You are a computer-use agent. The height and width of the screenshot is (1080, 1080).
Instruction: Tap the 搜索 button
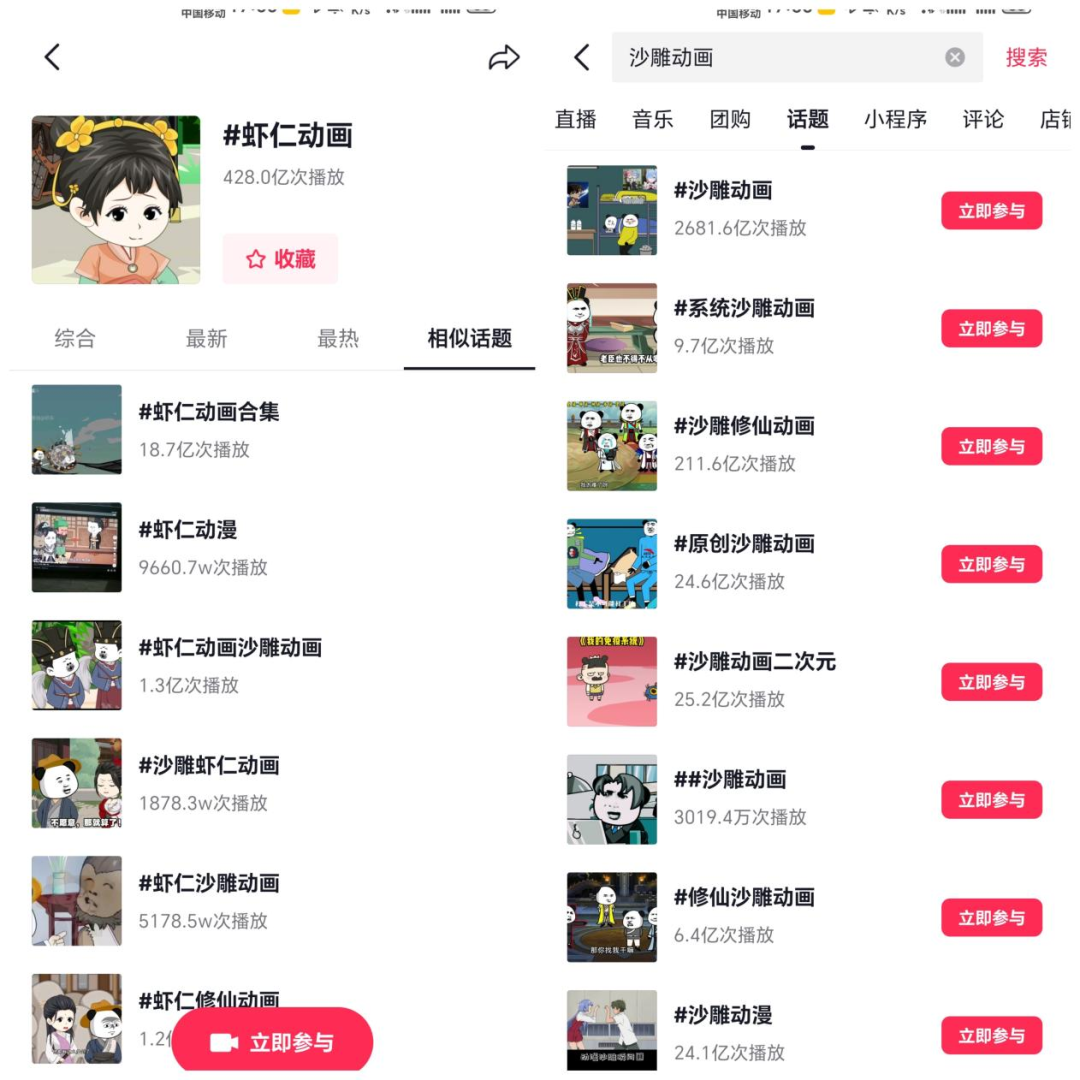coord(1026,58)
